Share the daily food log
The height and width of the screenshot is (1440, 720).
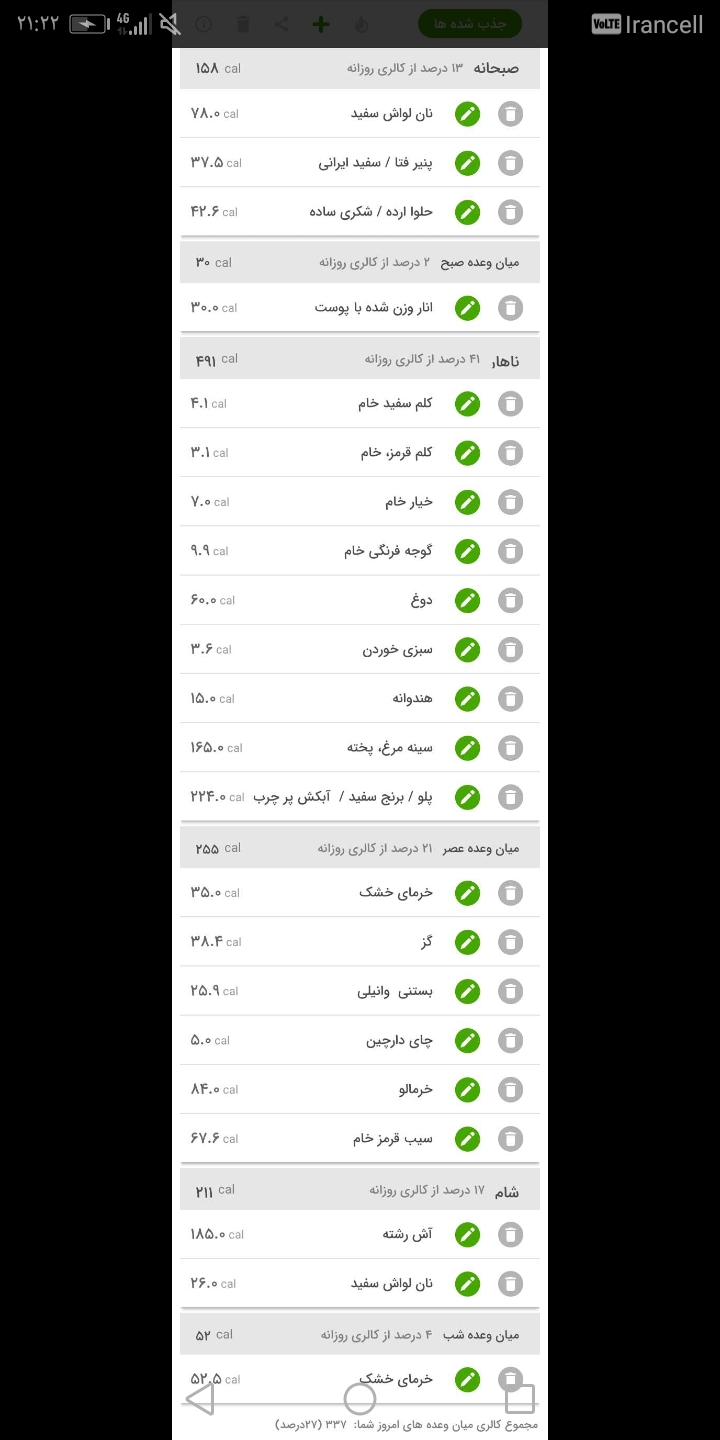point(282,24)
